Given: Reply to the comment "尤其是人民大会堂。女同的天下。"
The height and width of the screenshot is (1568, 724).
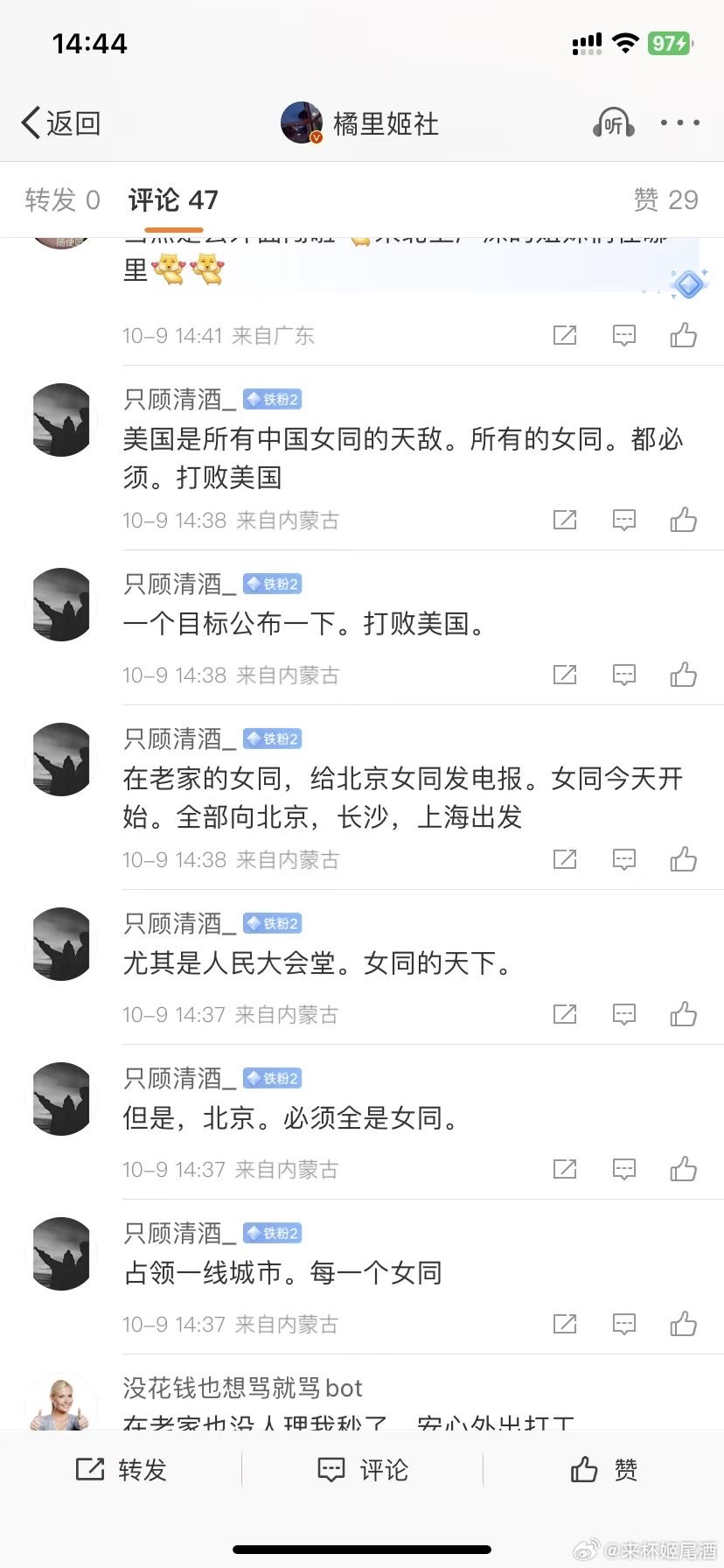Looking at the screenshot, I should pyautogui.click(x=623, y=1014).
